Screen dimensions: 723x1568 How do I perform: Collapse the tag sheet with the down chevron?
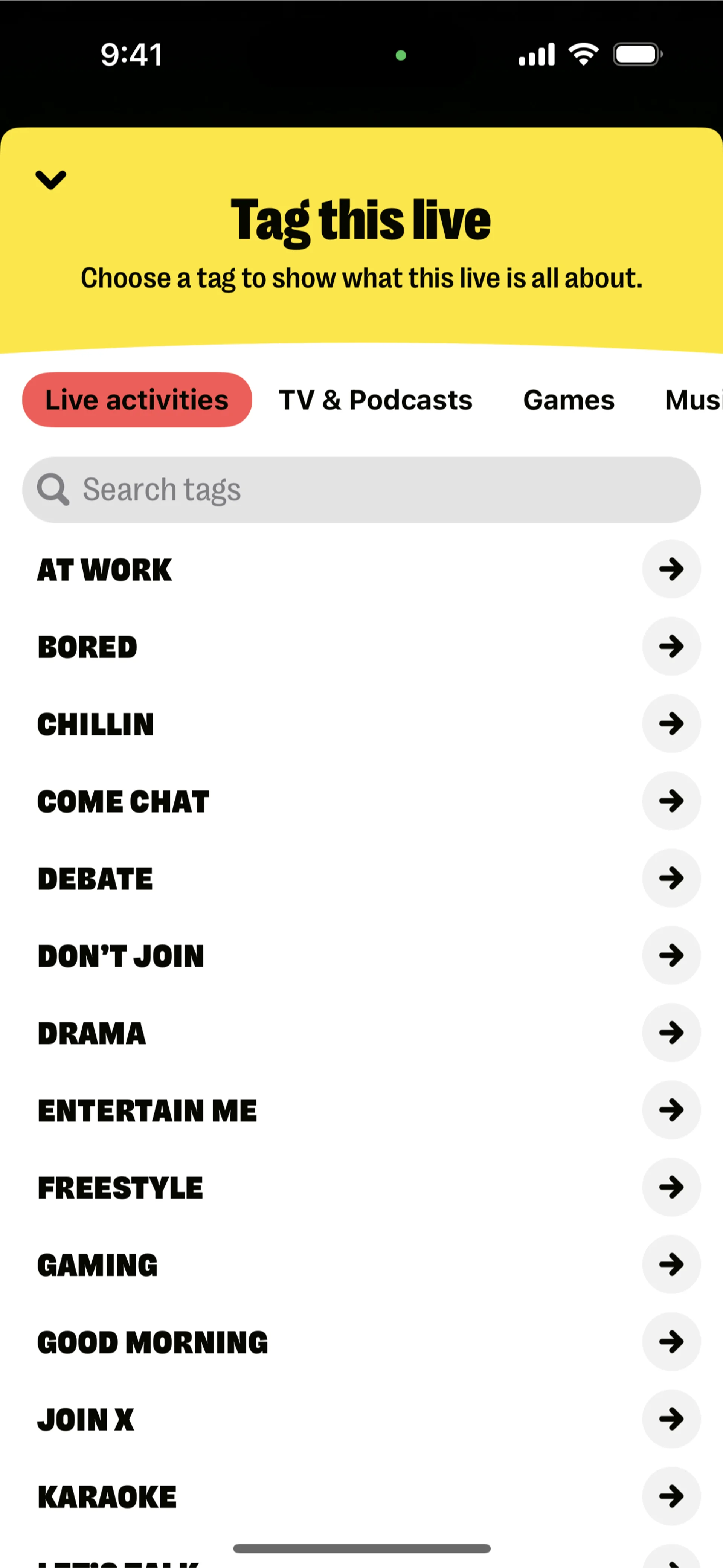(x=50, y=180)
